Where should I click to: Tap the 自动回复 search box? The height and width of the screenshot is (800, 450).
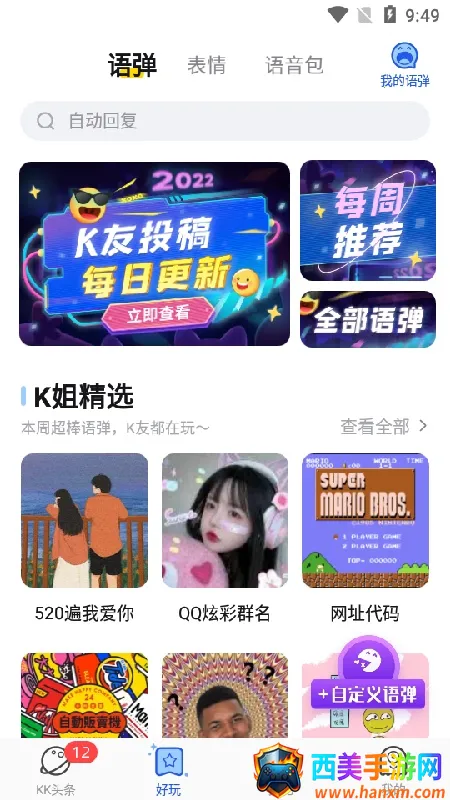coord(225,121)
